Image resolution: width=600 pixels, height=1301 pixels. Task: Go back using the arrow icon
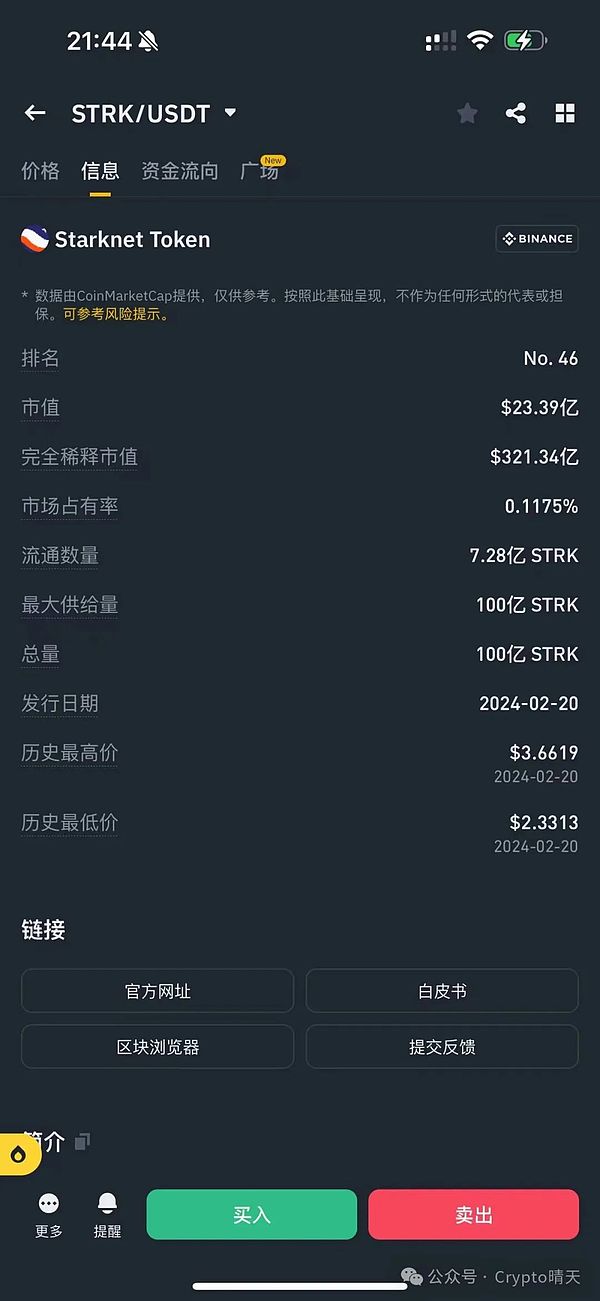(x=35, y=113)
